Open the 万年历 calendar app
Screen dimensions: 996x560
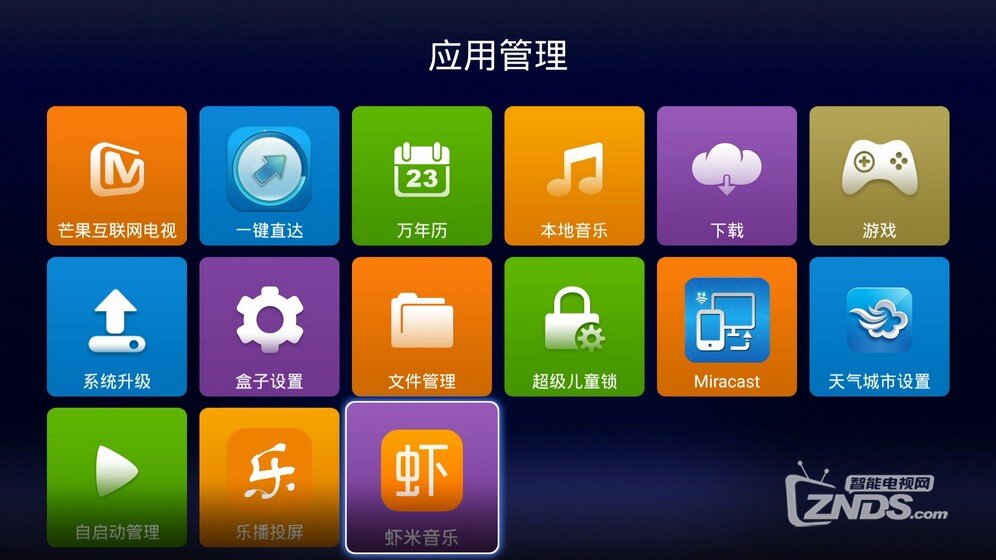(x=421, y=175)
